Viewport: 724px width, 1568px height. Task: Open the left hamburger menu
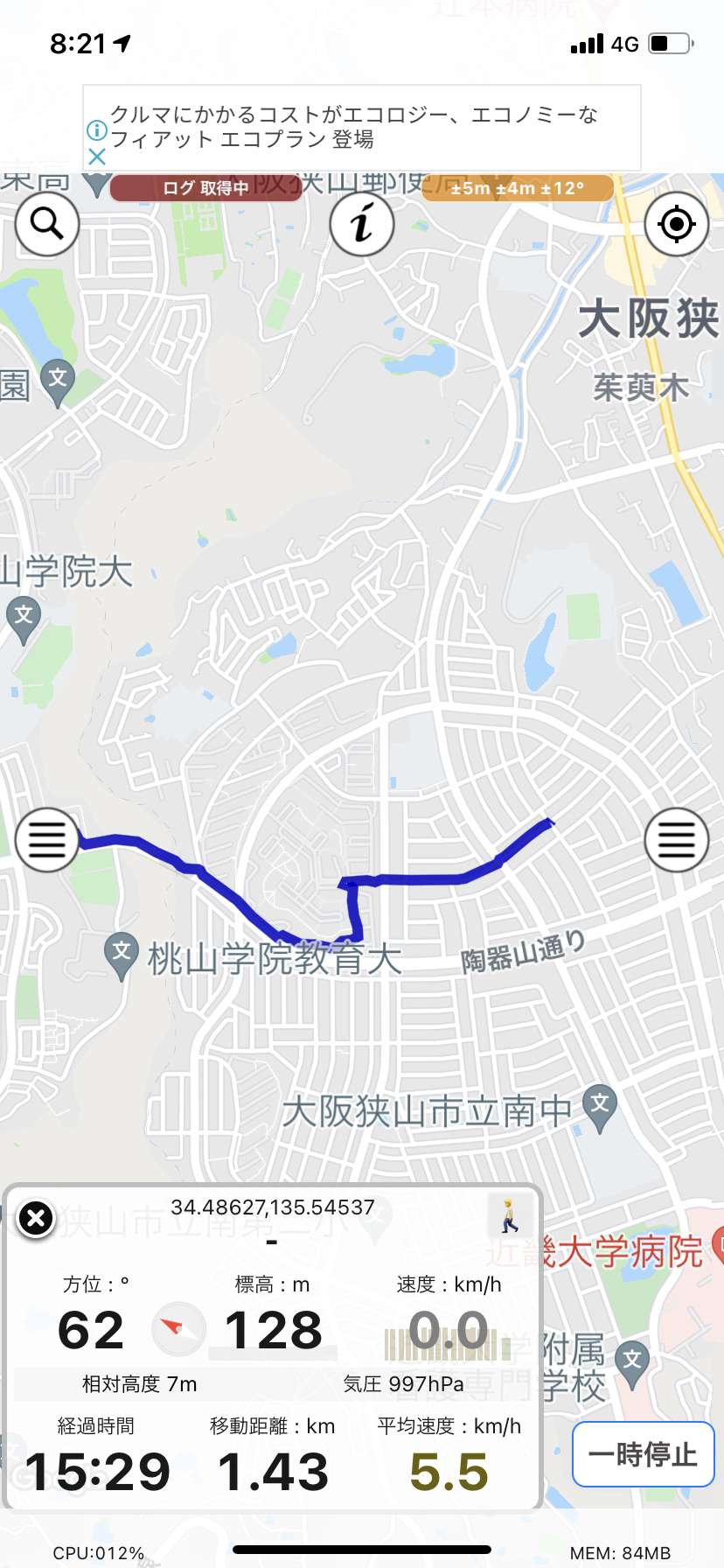47,840
